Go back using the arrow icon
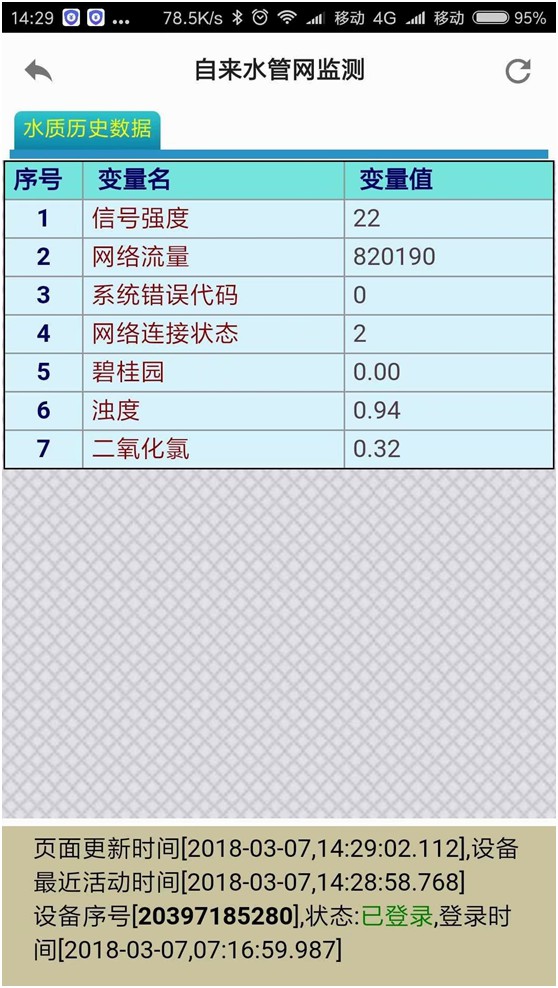558x988 pixels. (38, 71)
